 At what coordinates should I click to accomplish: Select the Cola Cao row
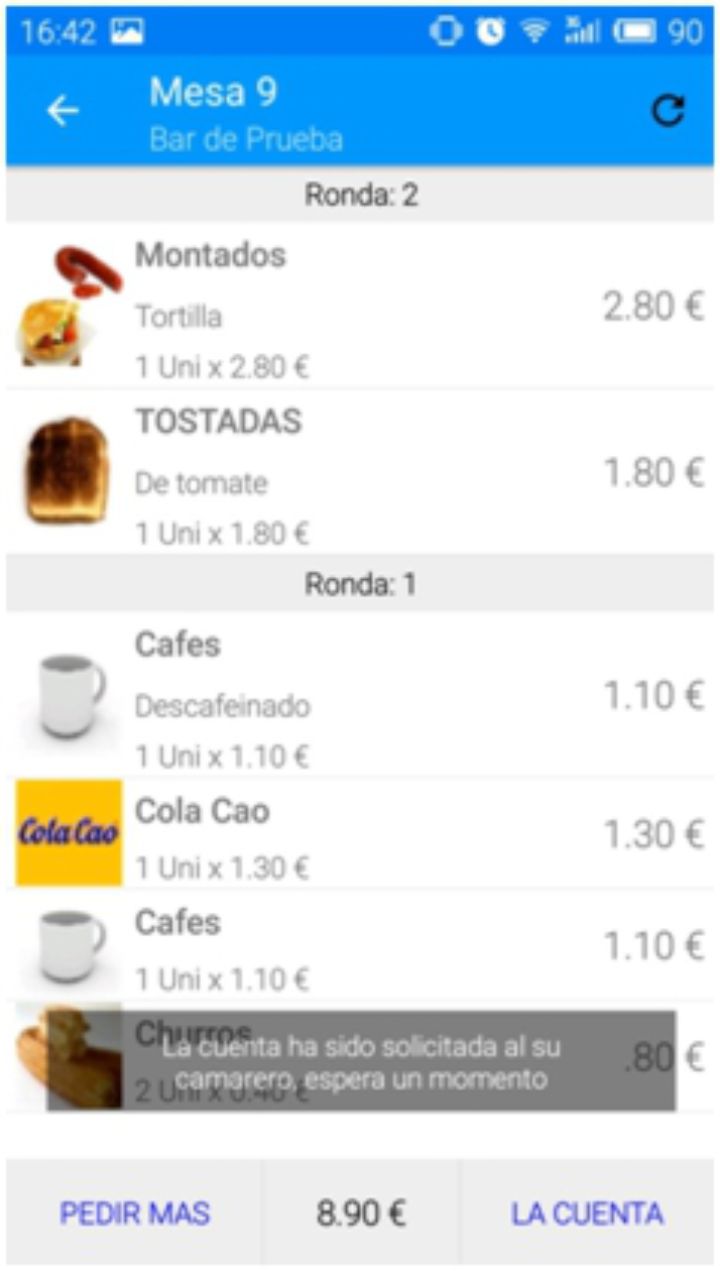pyautogui.click(x=360, y=833)
